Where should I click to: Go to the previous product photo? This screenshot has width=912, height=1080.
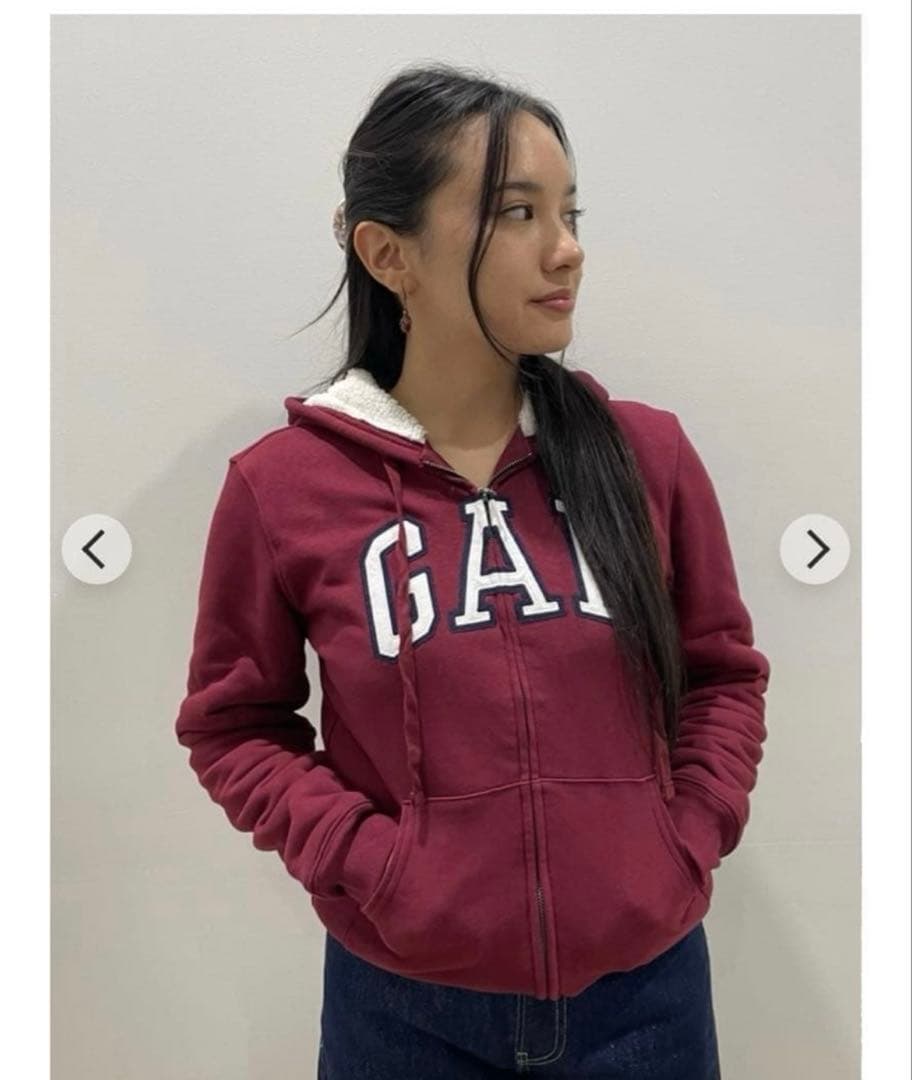[96, 549]
